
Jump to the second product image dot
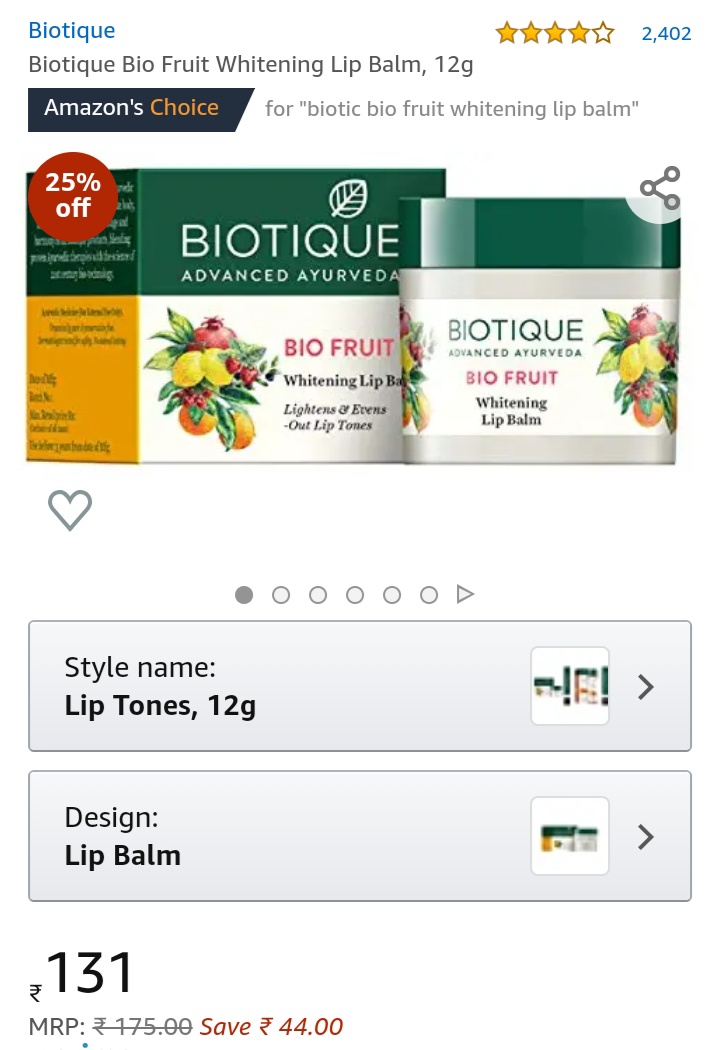tap(281, 595)
